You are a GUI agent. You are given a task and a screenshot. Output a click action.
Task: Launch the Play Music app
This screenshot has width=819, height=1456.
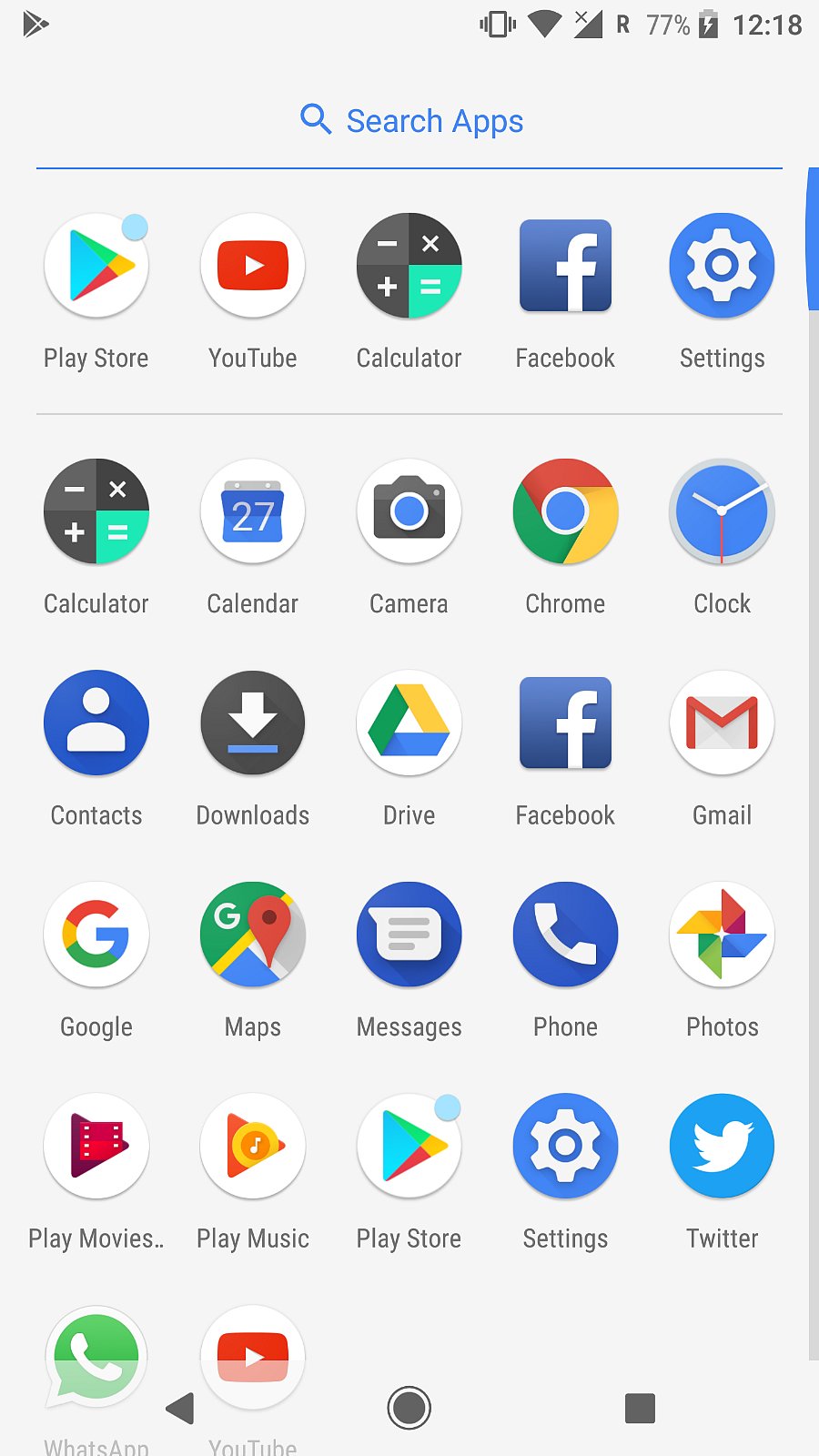[x=253, y=1147]
